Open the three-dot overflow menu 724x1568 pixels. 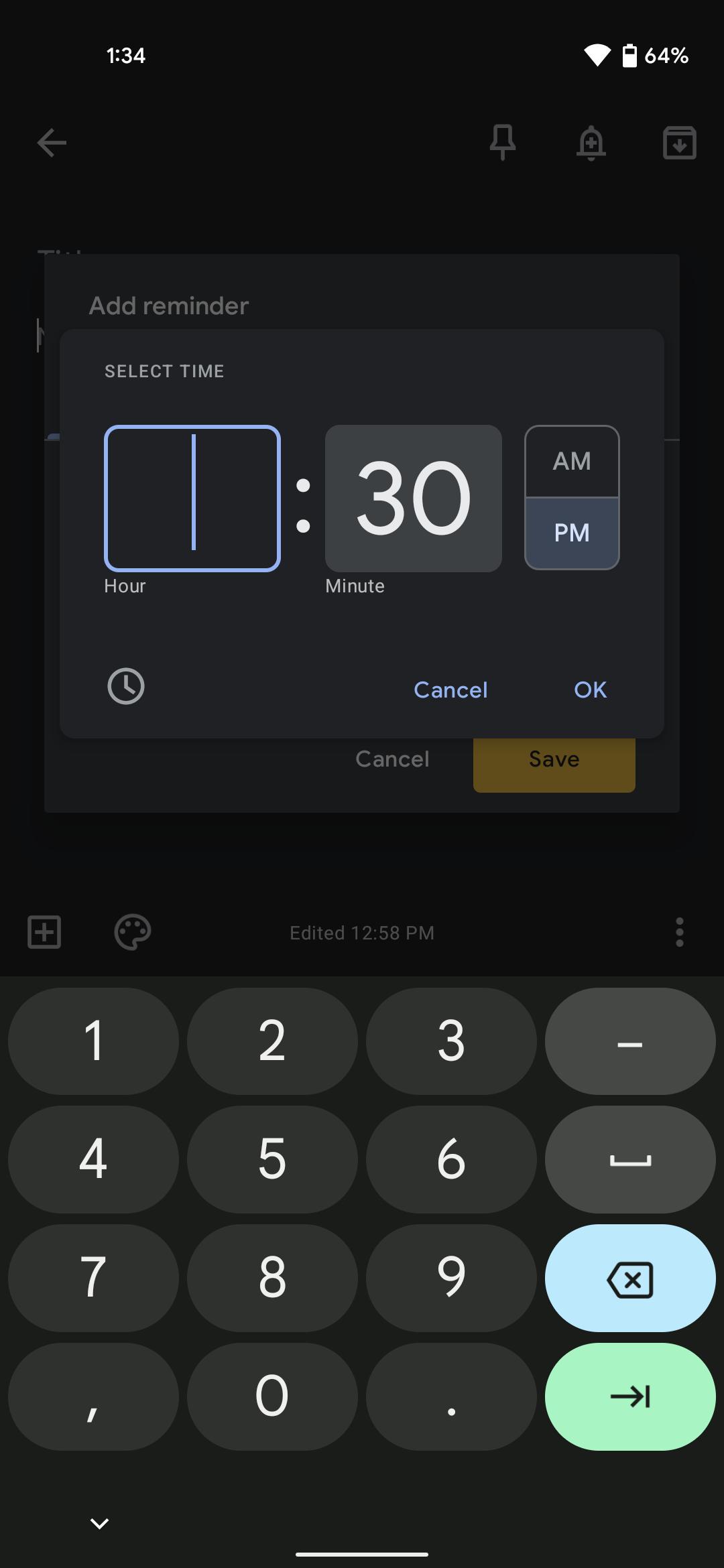click(679, 932)
